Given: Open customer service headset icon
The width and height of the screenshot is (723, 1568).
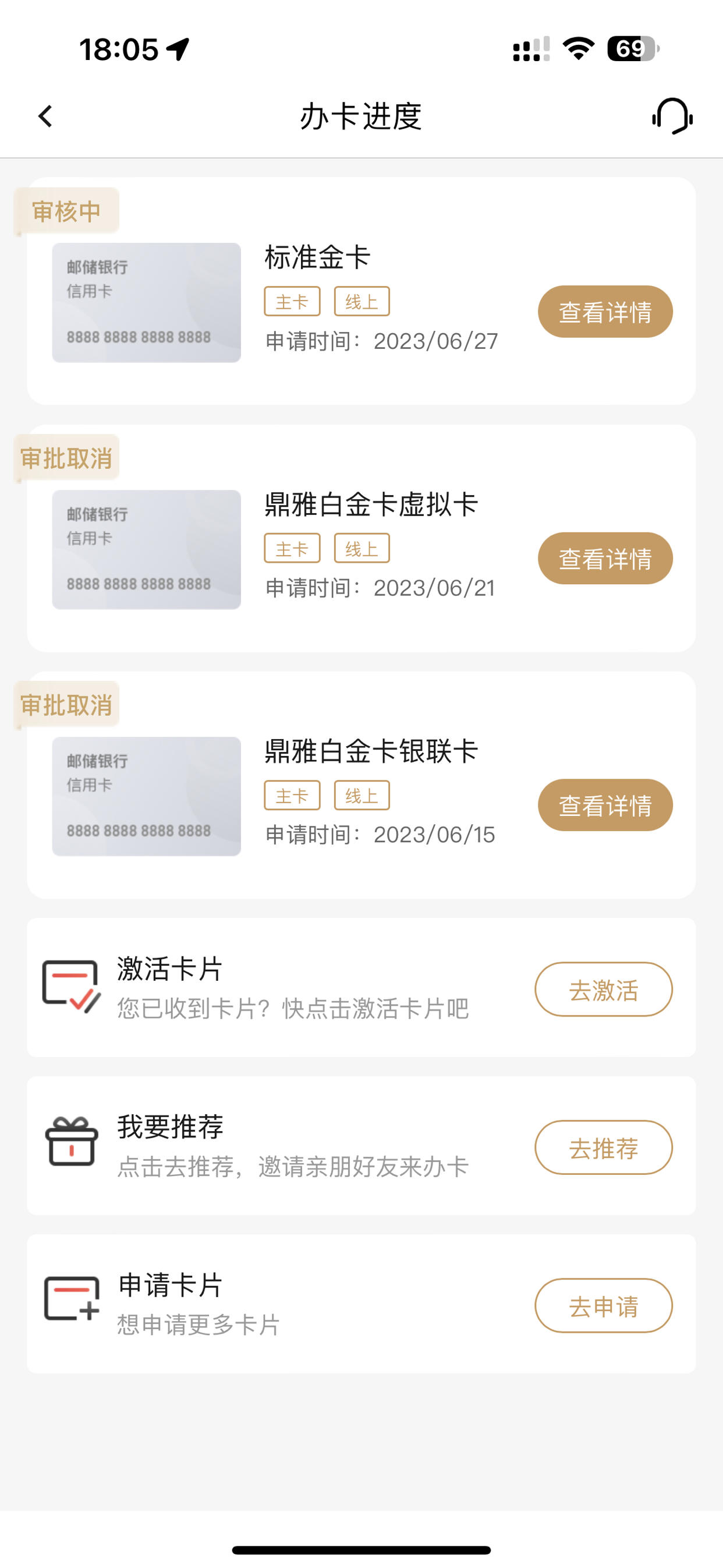Looking at the screenshot, I should click(672, 116).
